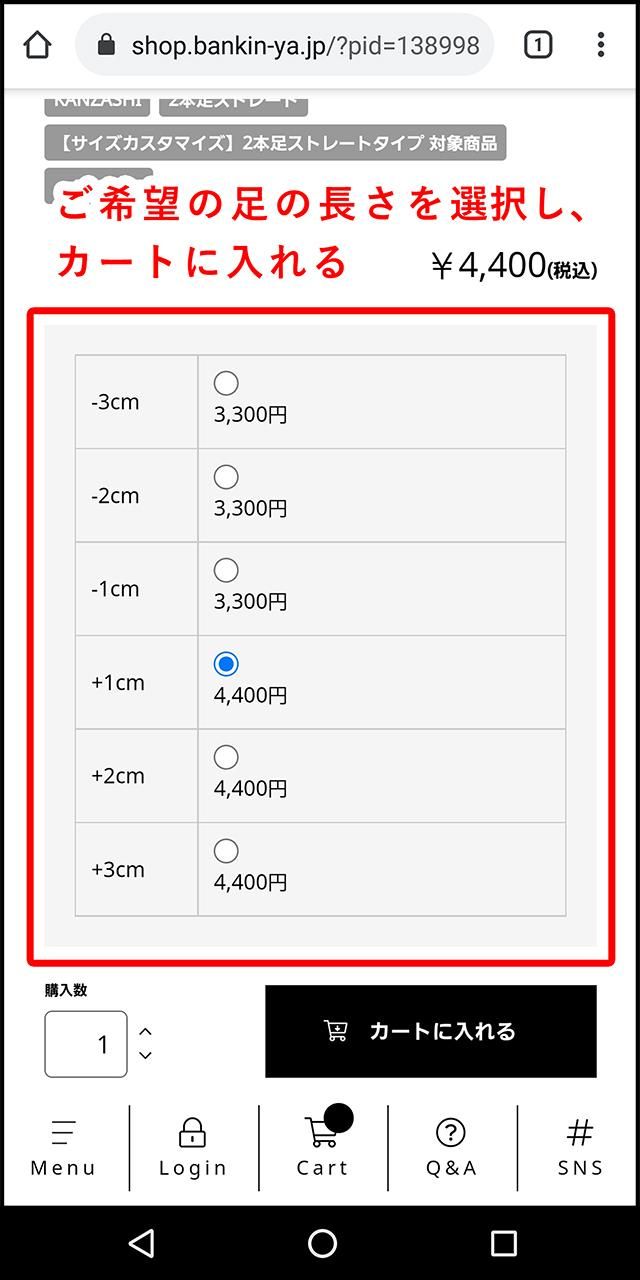Tap the 購入数 quantity field
Screen dimensions: 640x1280
(x=86, y=1044)
